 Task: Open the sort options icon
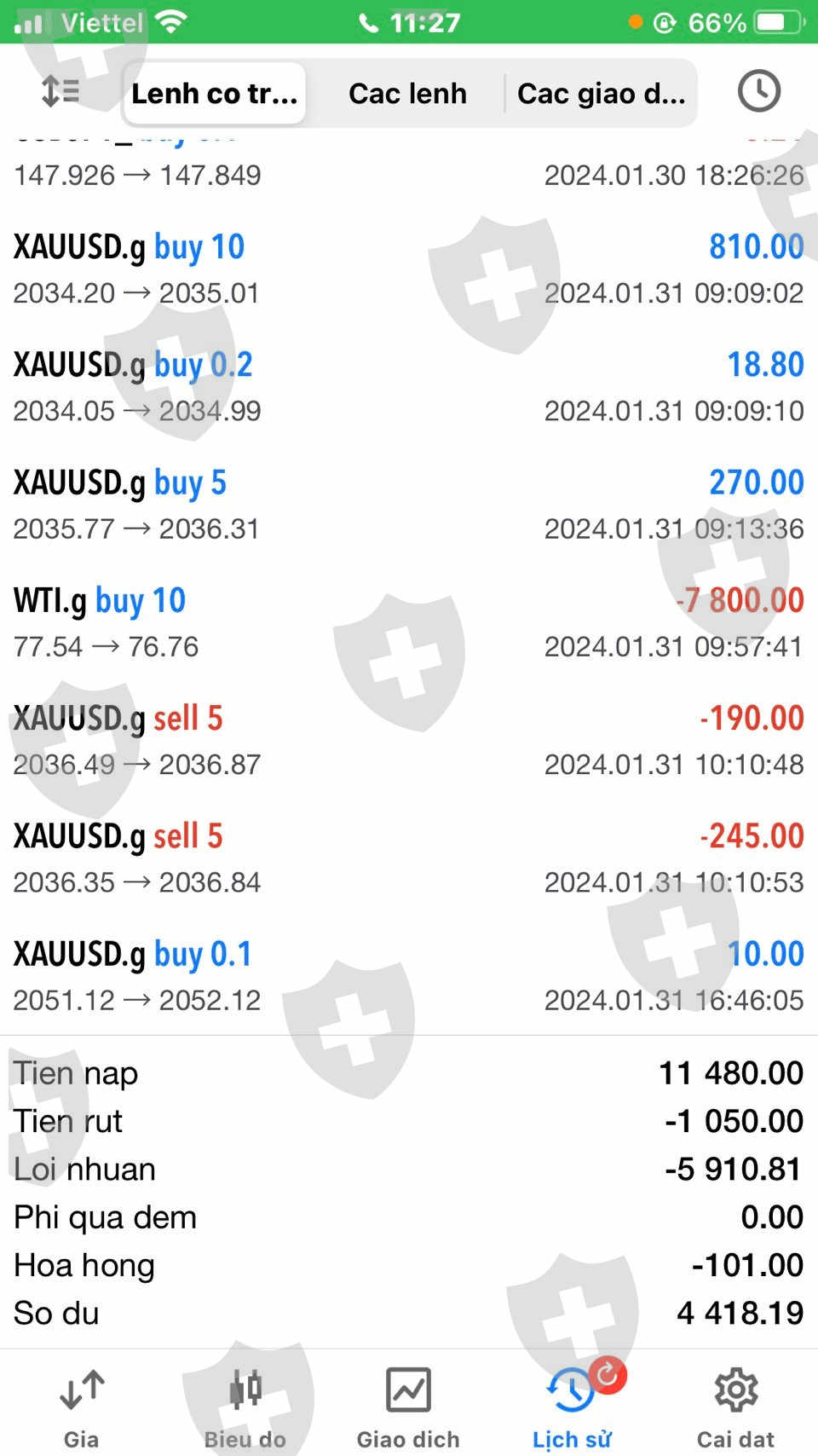point(60,91)
